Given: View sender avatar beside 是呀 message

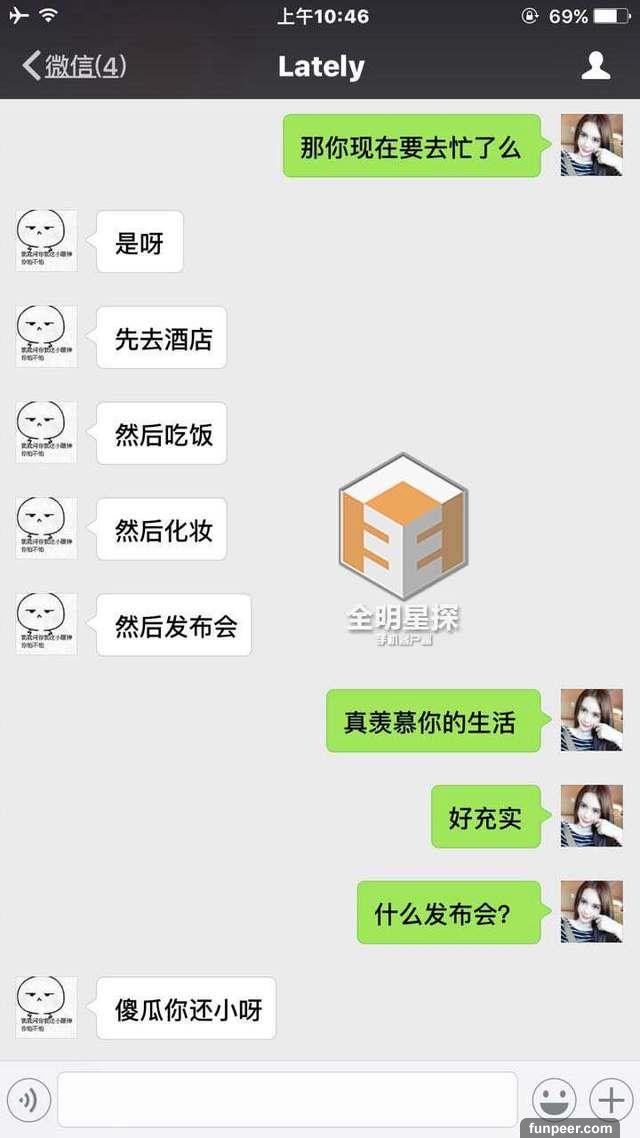Looking at the screenshot, I should point(46,241).
